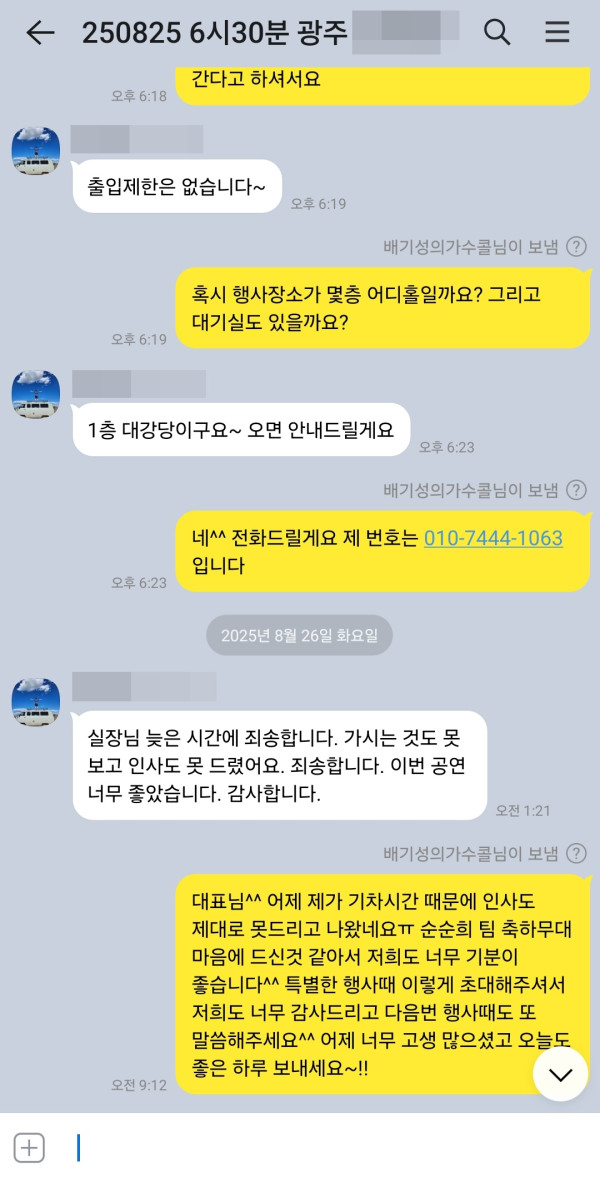Open profile picture beside 1층 대강당 message

[36, 394]
